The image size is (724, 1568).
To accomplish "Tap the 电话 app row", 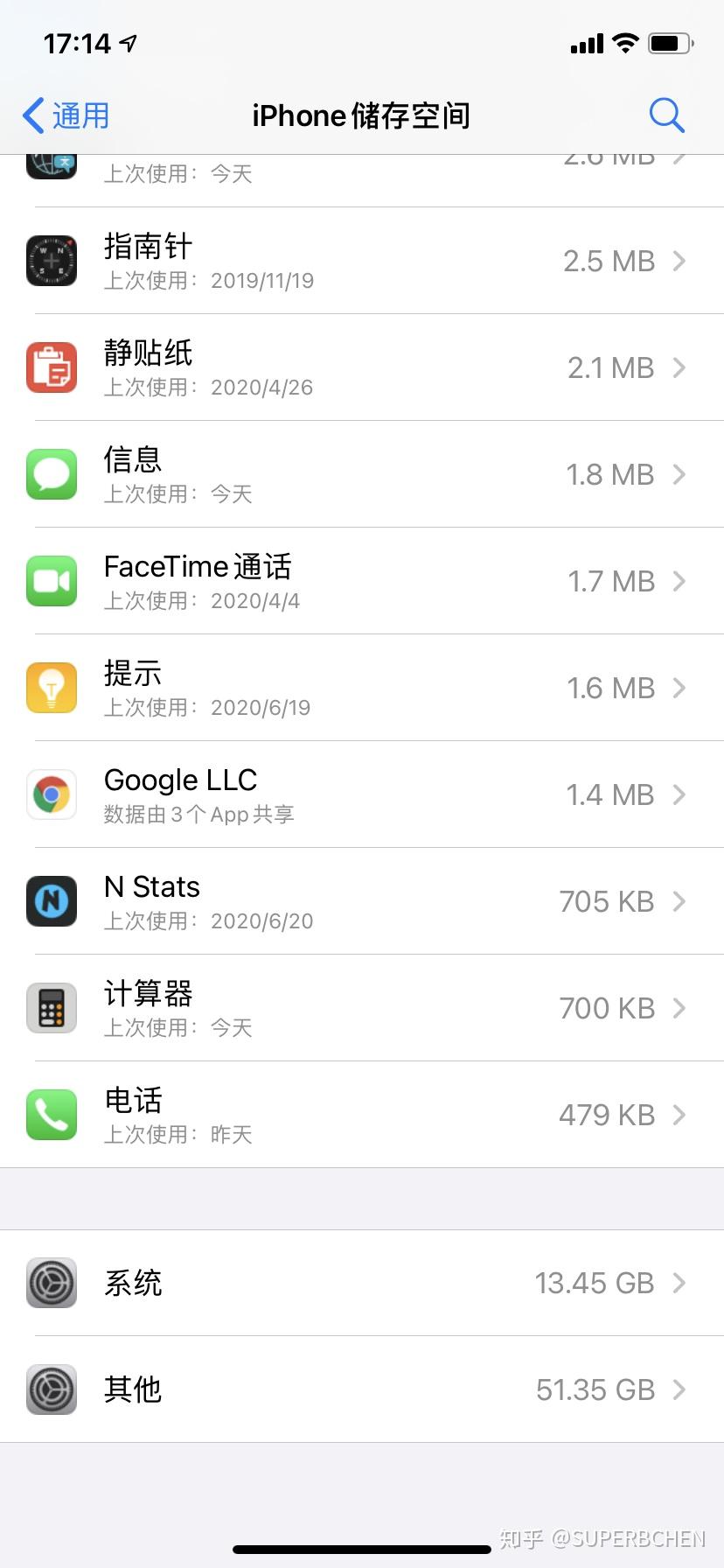I will point(362,1115).
